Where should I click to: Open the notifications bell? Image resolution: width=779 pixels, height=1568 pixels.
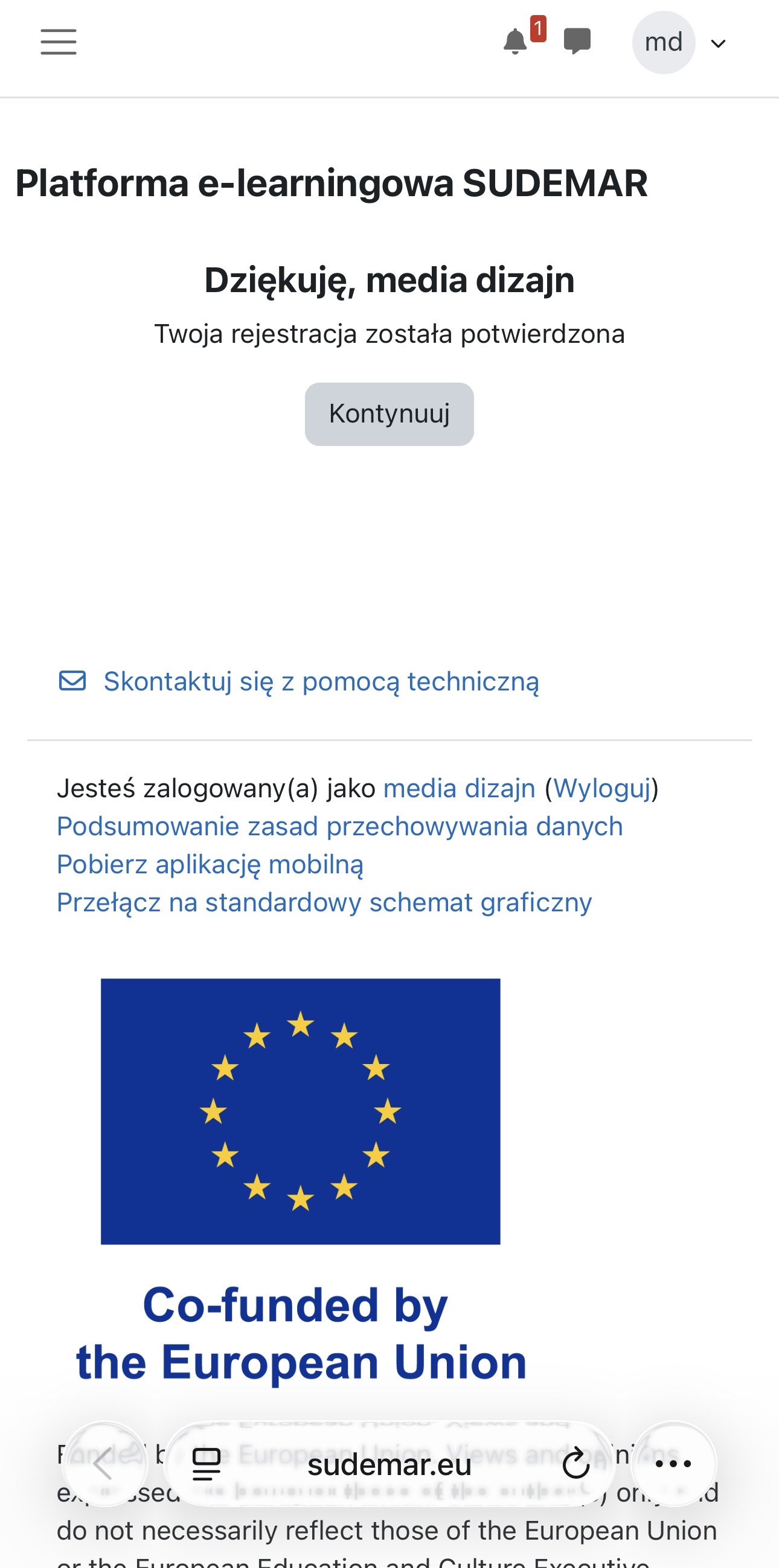pos(516,42)
